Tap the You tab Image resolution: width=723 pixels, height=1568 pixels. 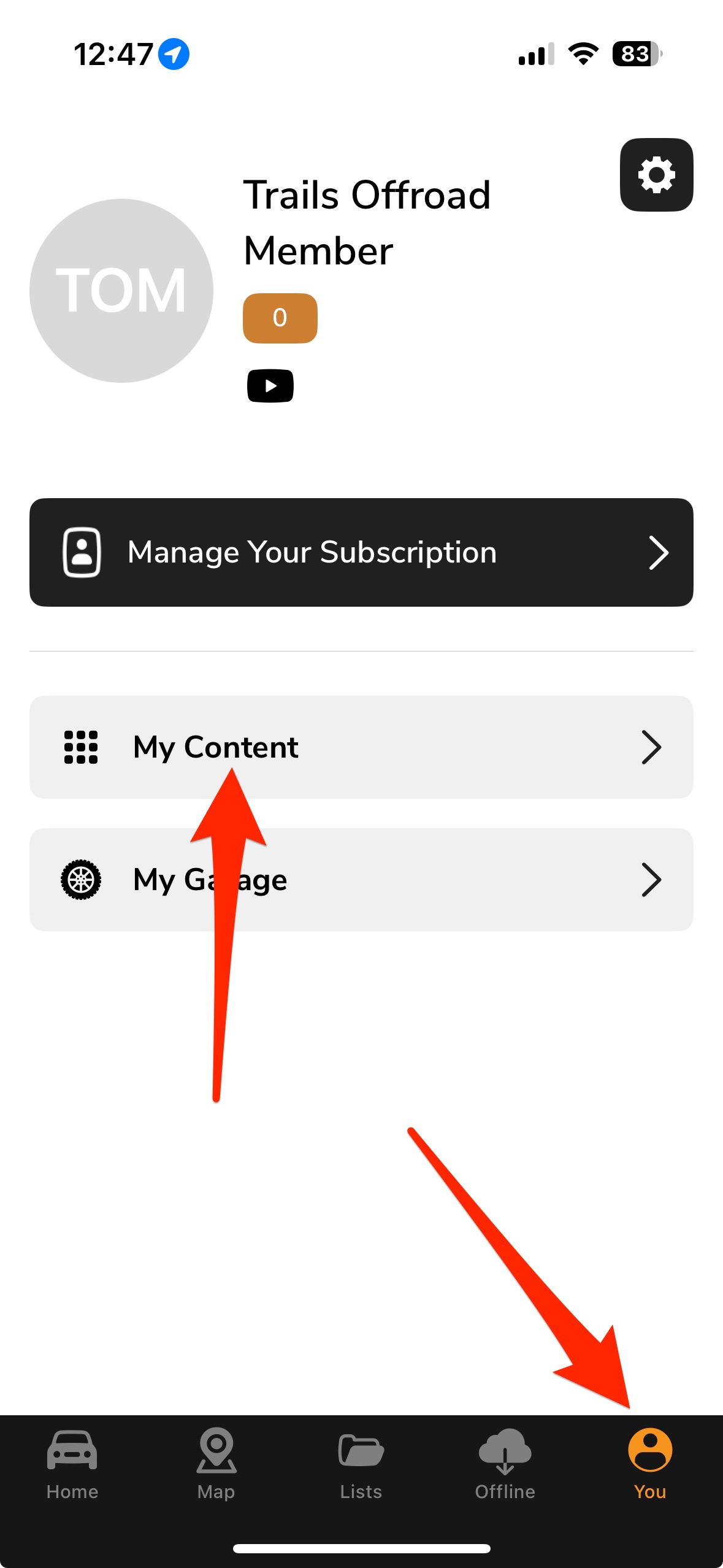(x=650, y=1464)
